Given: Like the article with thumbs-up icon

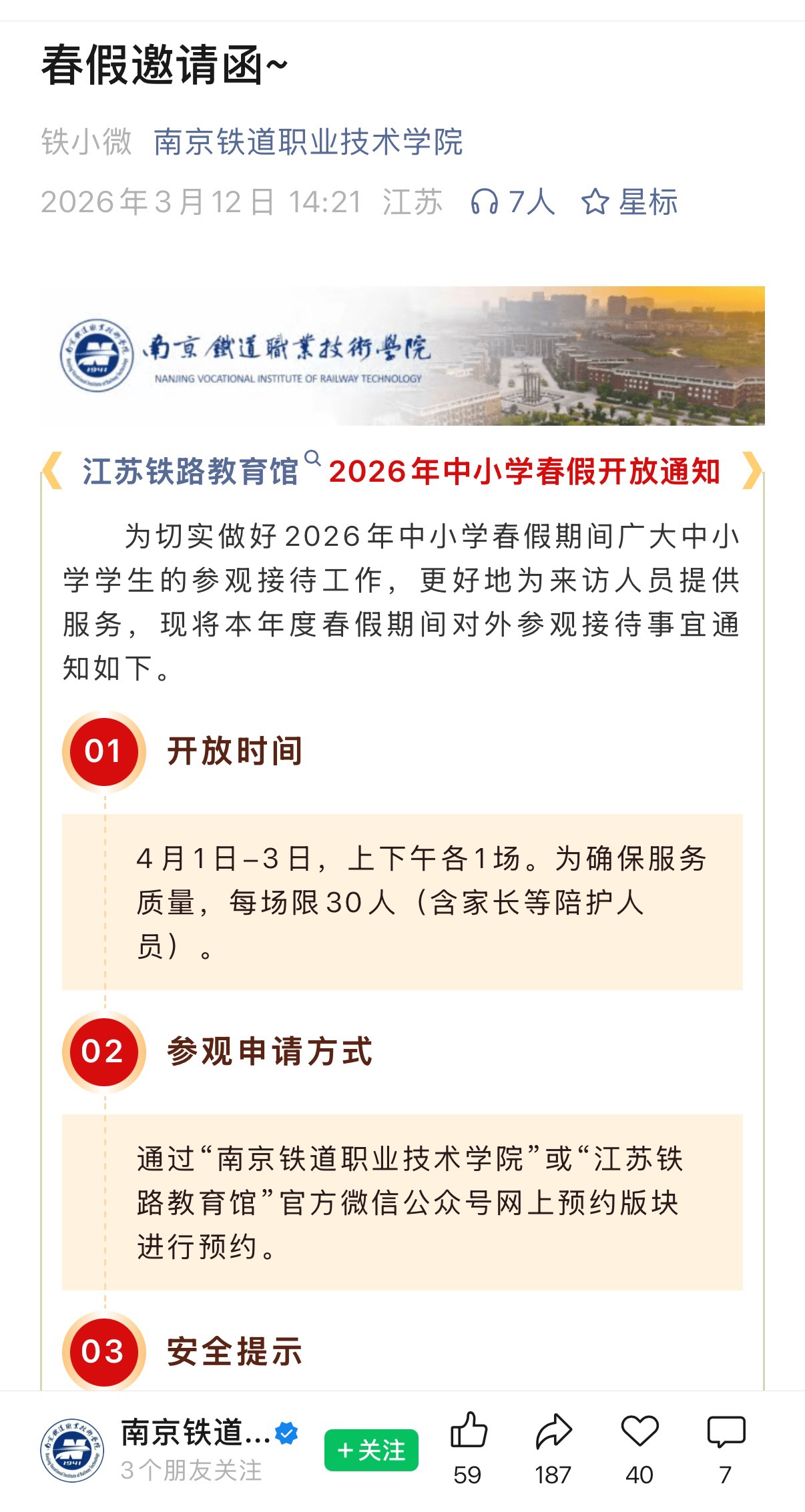Looking at the screenshot, I should (x=469, y=1431).
